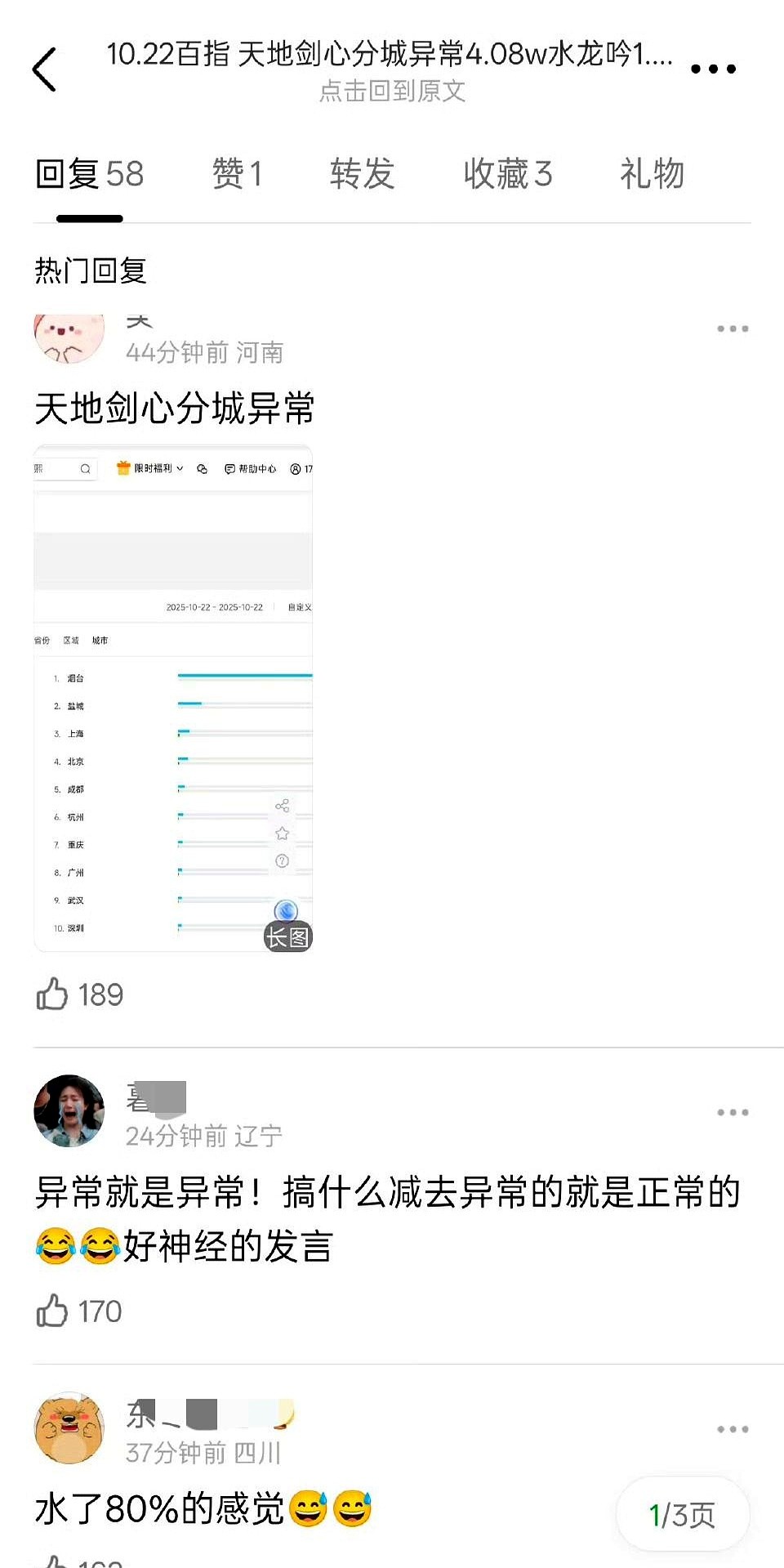
Task: Click the 限时福利 gift icon
Action: coord(122,468)
